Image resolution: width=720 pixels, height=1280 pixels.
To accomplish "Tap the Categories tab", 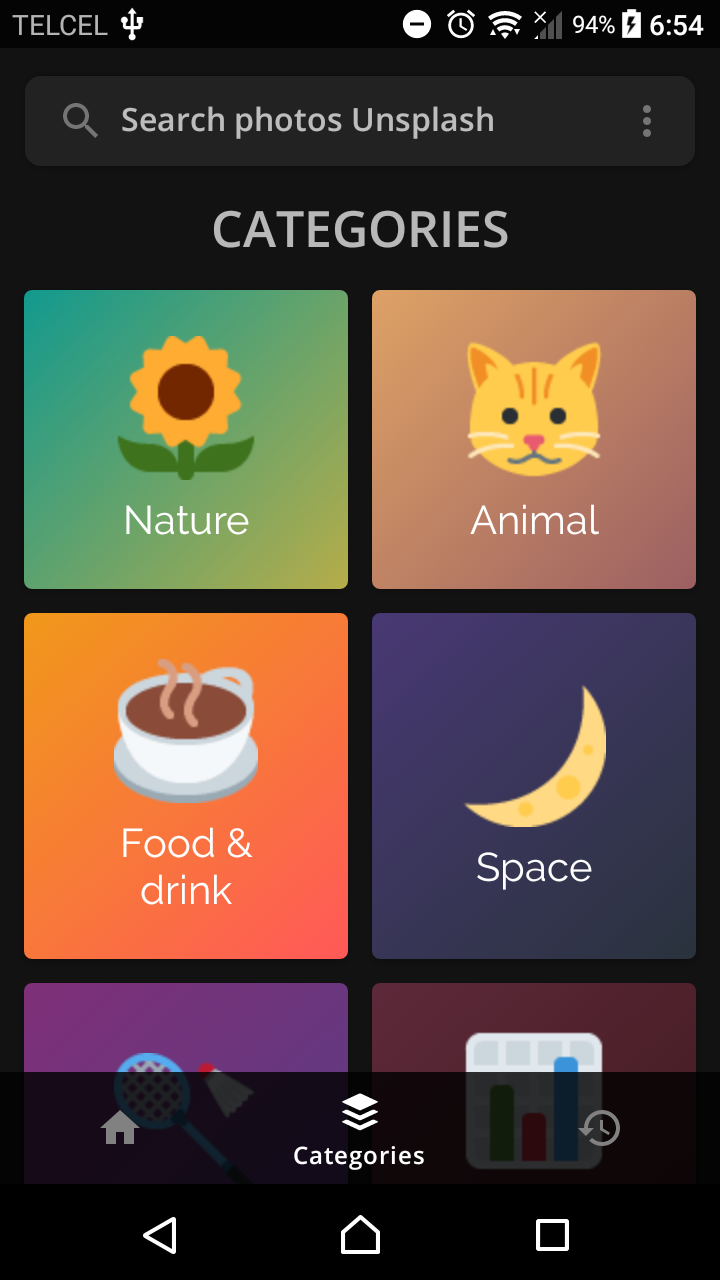I will (359, 1130).
